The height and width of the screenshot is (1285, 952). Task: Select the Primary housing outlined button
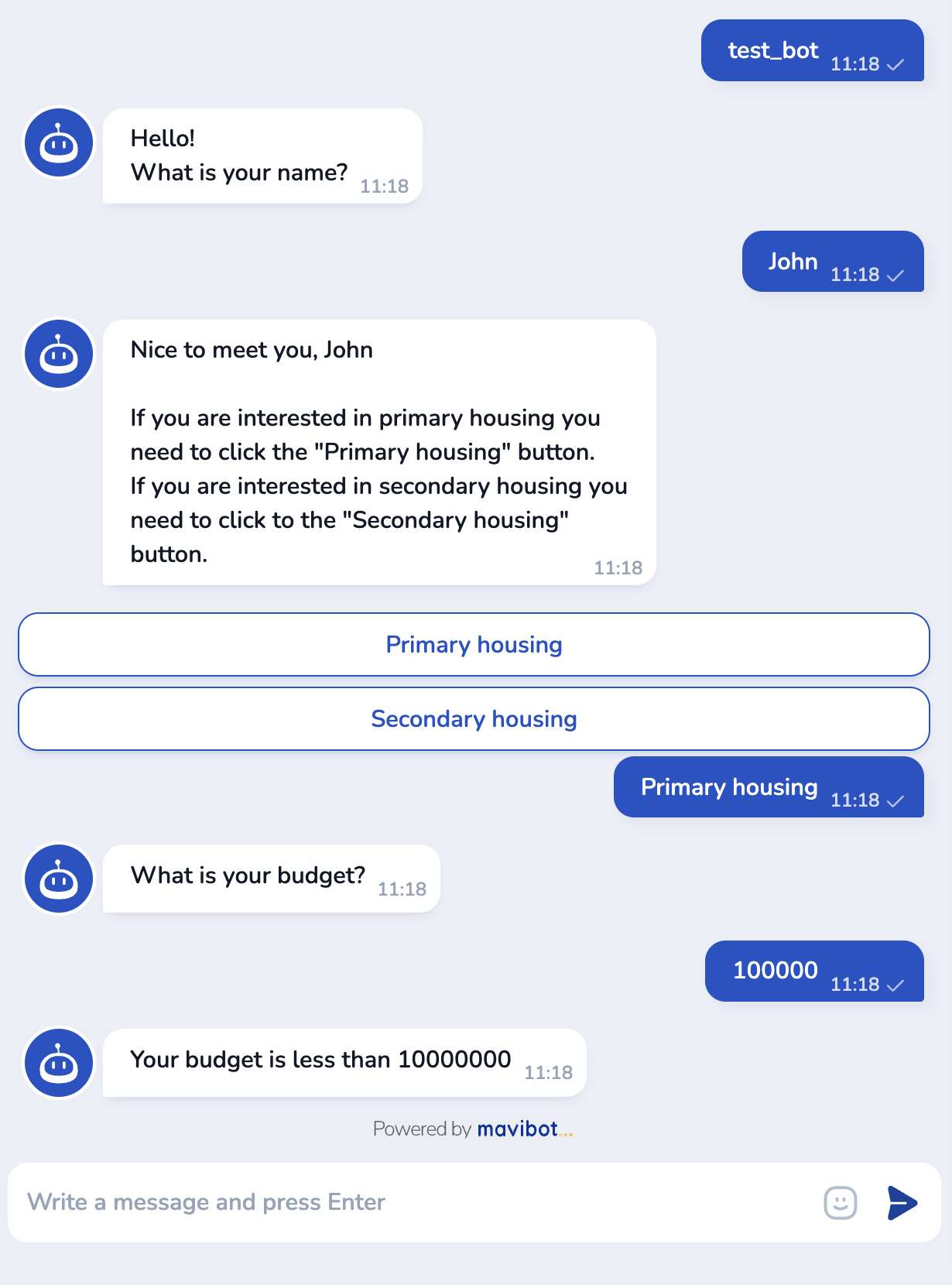pos(474,645)
